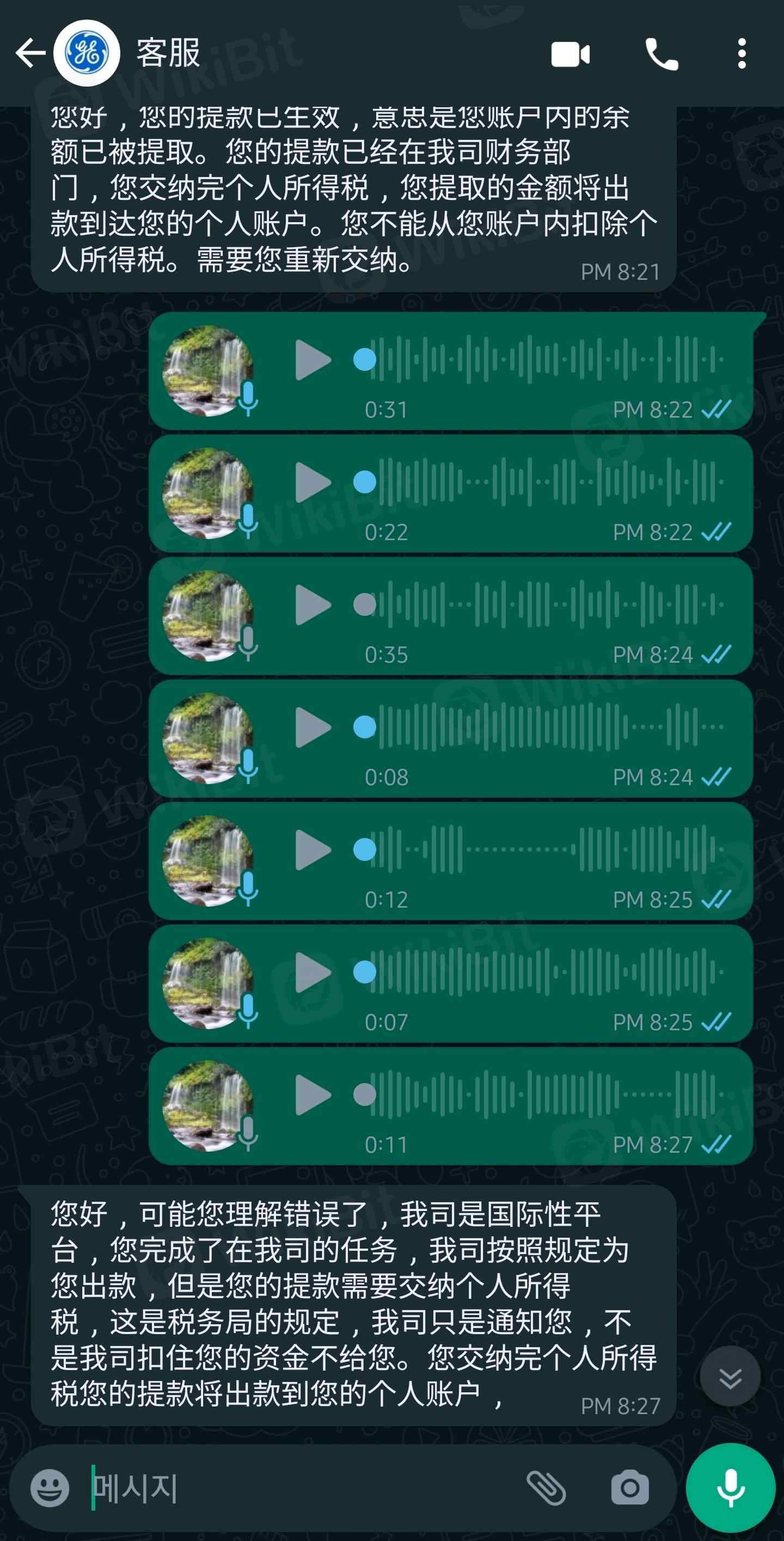Play the 0:07 voice message
This screenshot has width=784, height=1541.
point(312,973)
